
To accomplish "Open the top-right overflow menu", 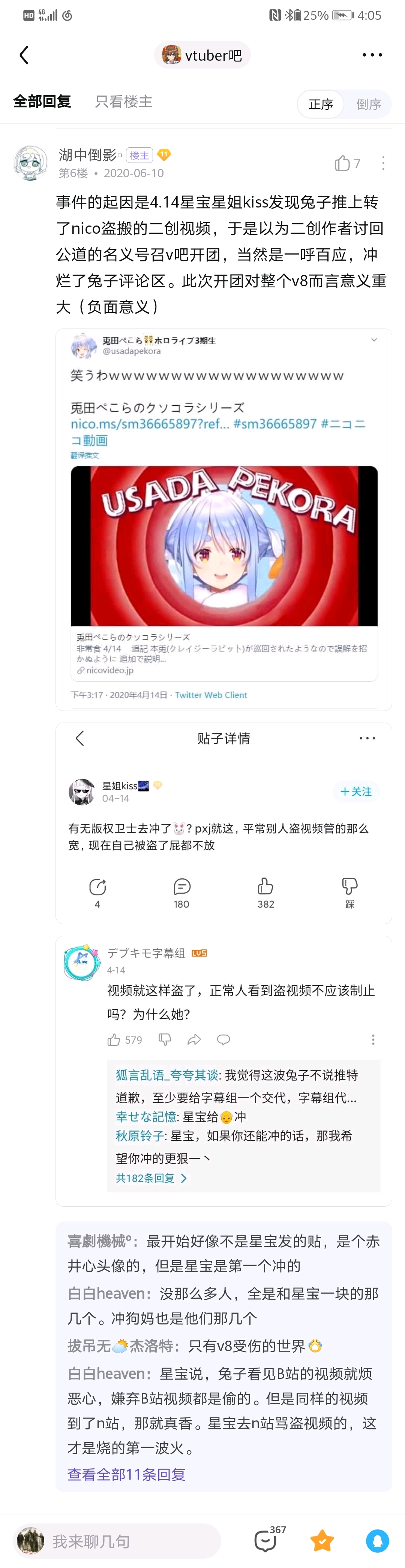I will [372, 55].
